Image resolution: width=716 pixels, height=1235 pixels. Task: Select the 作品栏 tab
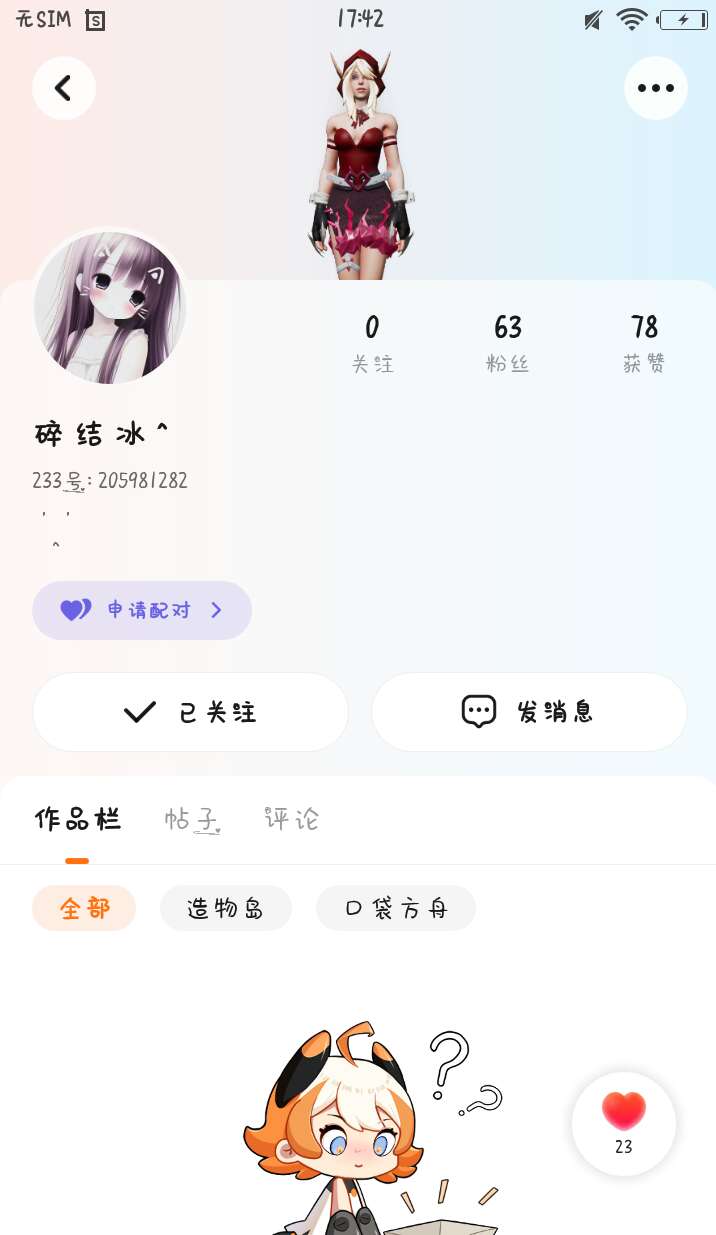(x=78, y=820)
